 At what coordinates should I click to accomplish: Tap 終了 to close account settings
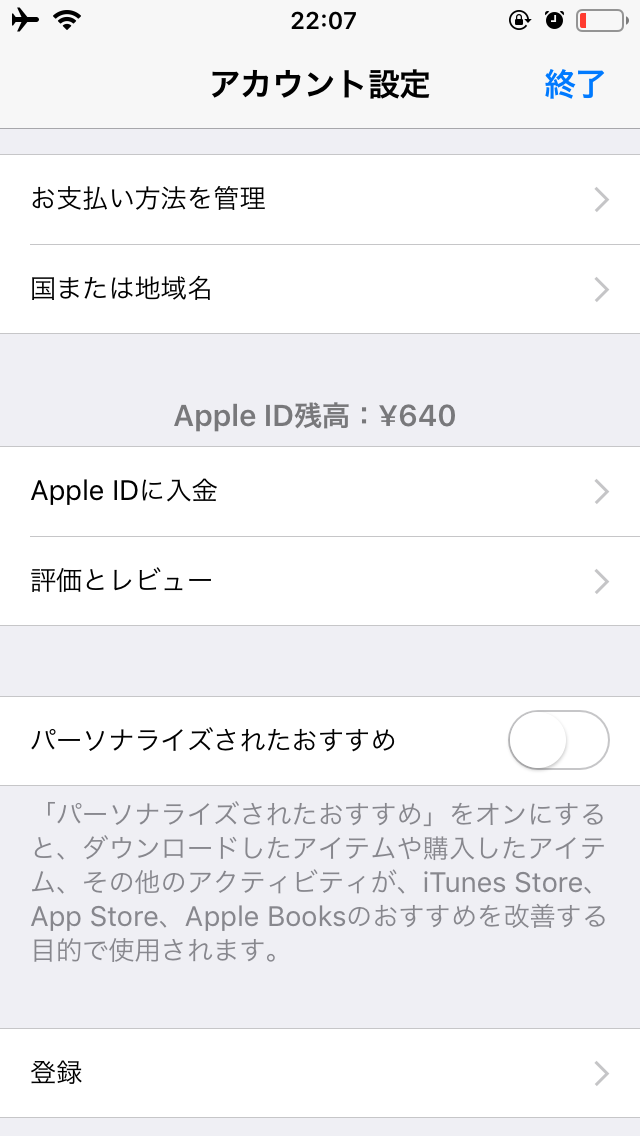click(575, 85)
